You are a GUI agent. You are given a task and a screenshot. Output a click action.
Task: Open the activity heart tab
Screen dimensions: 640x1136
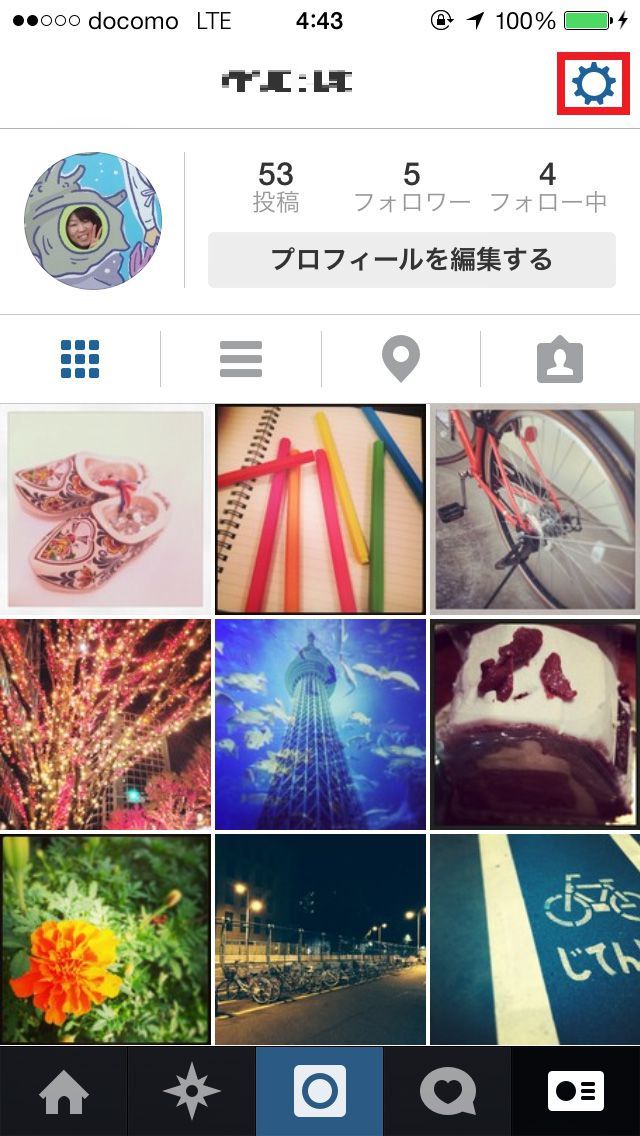click(448, 1092)
